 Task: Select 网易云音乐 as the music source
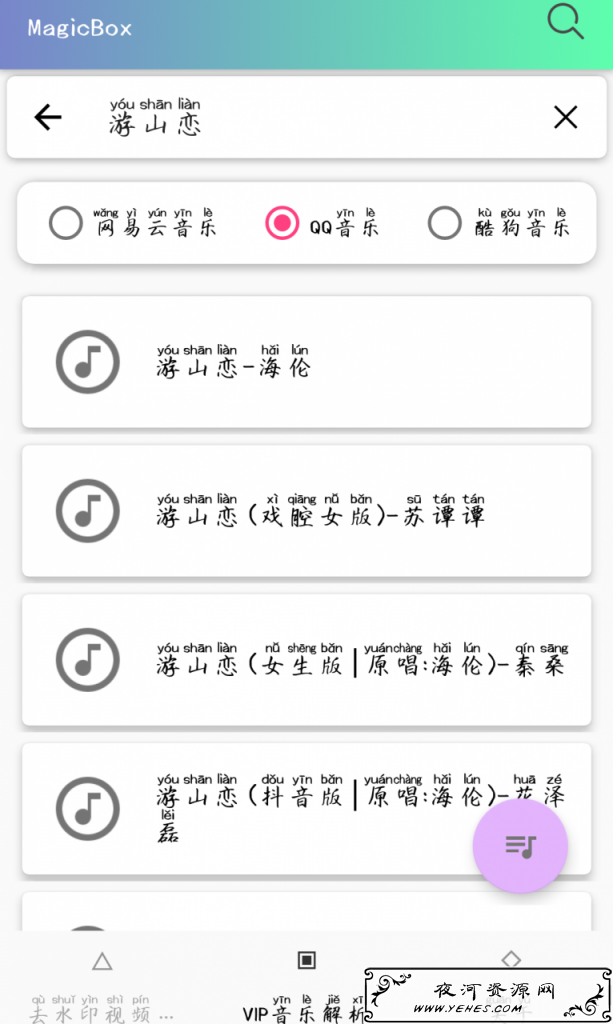pyautogui.click(x=133, y=223)
